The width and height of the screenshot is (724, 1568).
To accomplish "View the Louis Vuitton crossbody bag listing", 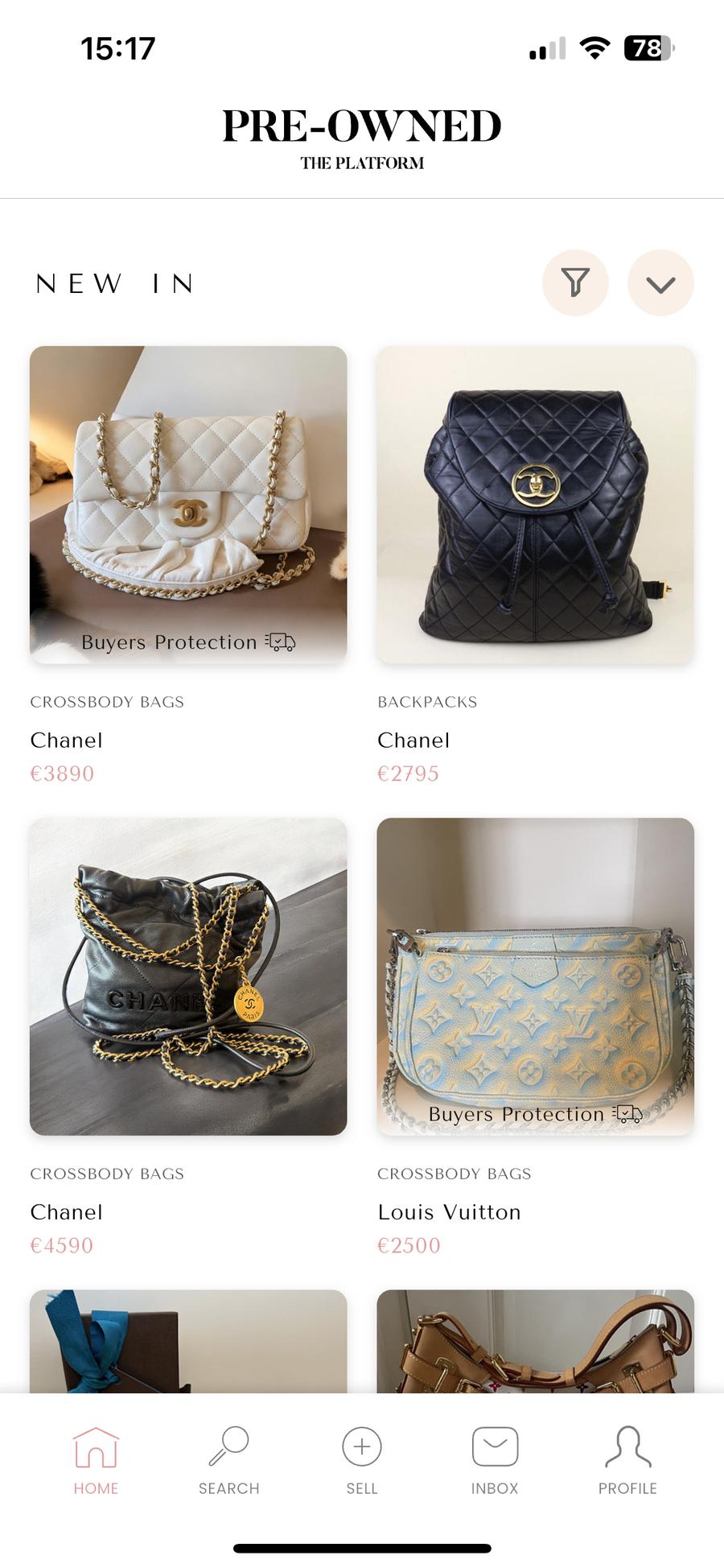I will coord(535,976).
